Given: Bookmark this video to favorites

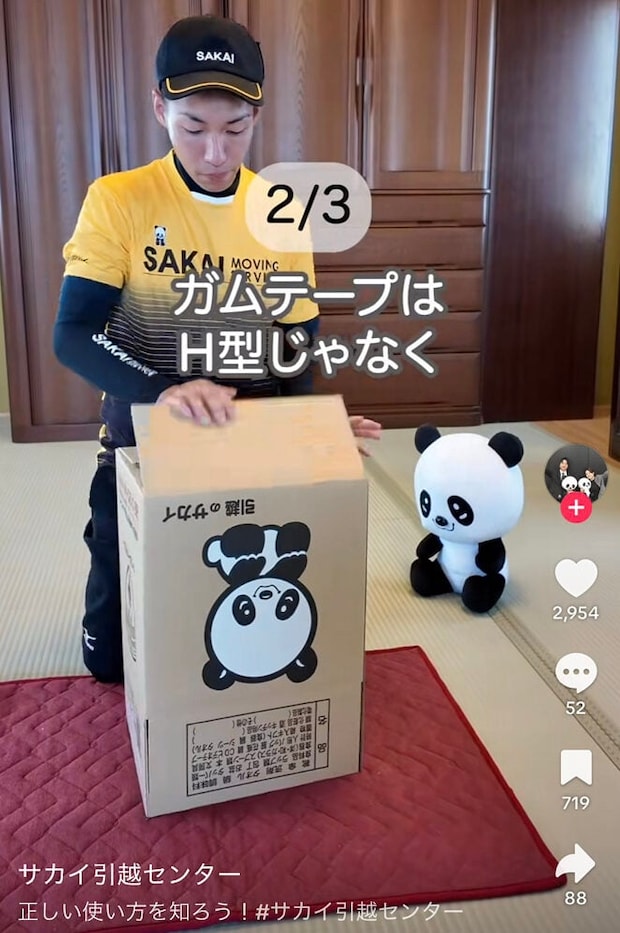Looking at the screenshot, I should pos(576,768).
